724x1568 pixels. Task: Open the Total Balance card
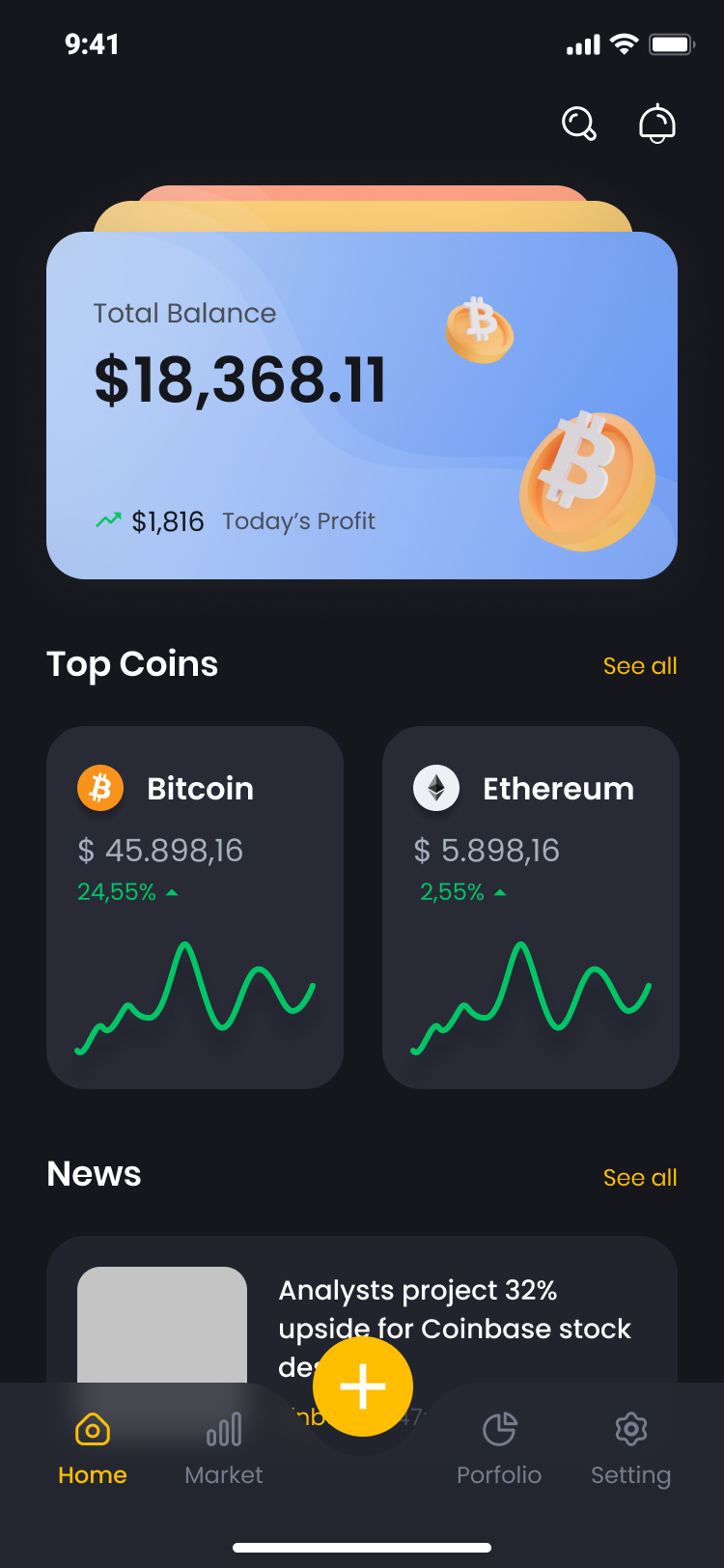[362, 406]
